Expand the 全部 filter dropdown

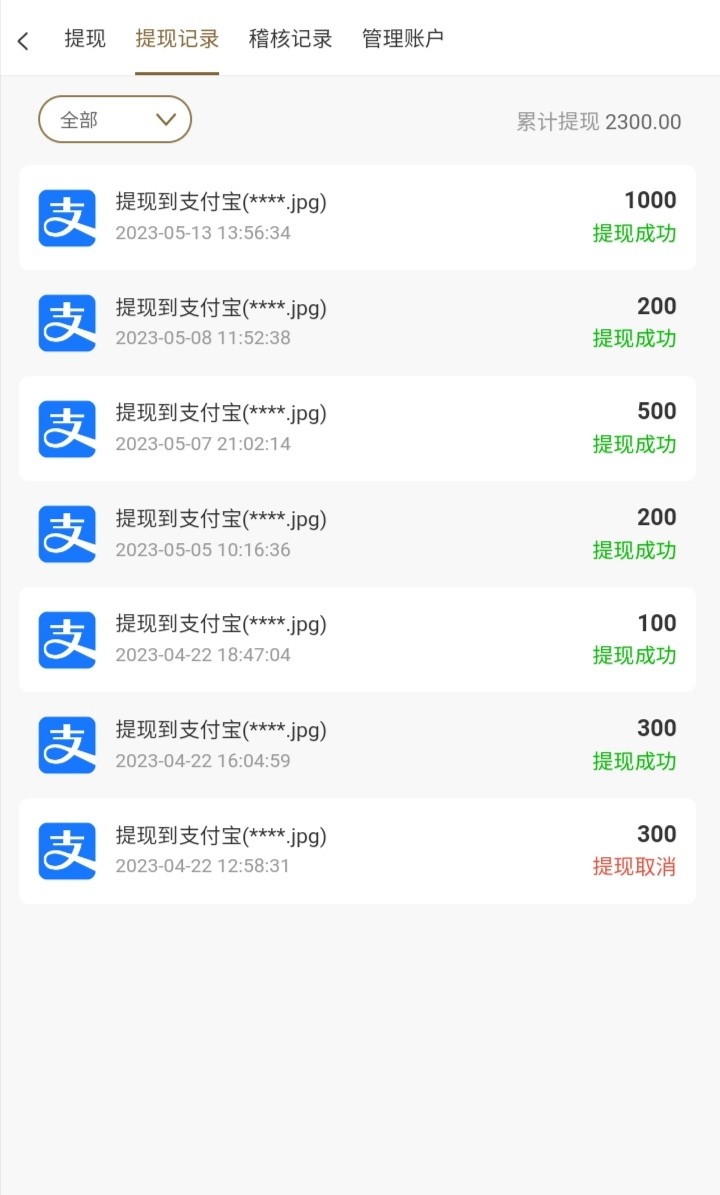click(115, 120)
